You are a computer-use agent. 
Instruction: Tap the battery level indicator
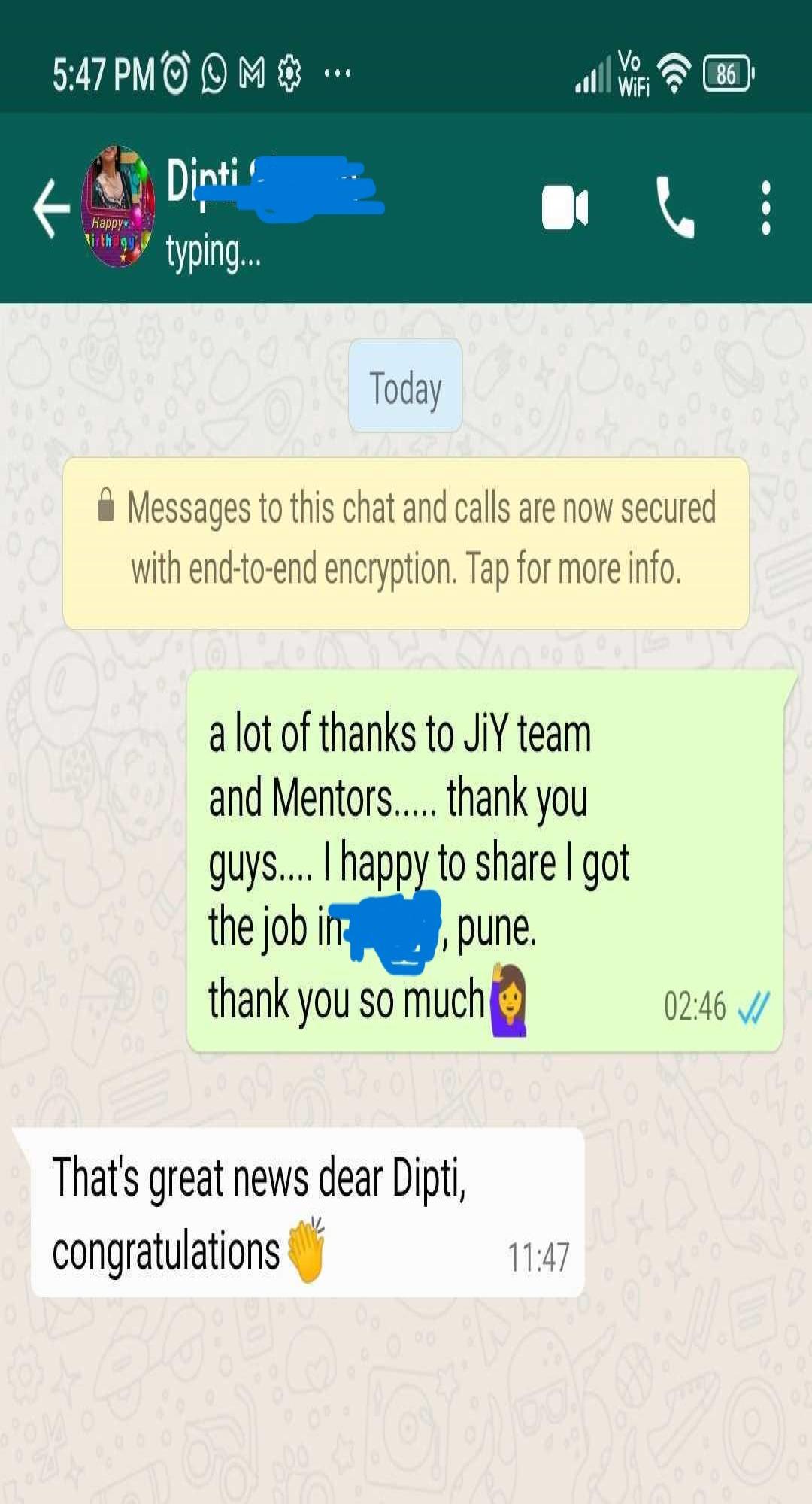pos(724,72)
